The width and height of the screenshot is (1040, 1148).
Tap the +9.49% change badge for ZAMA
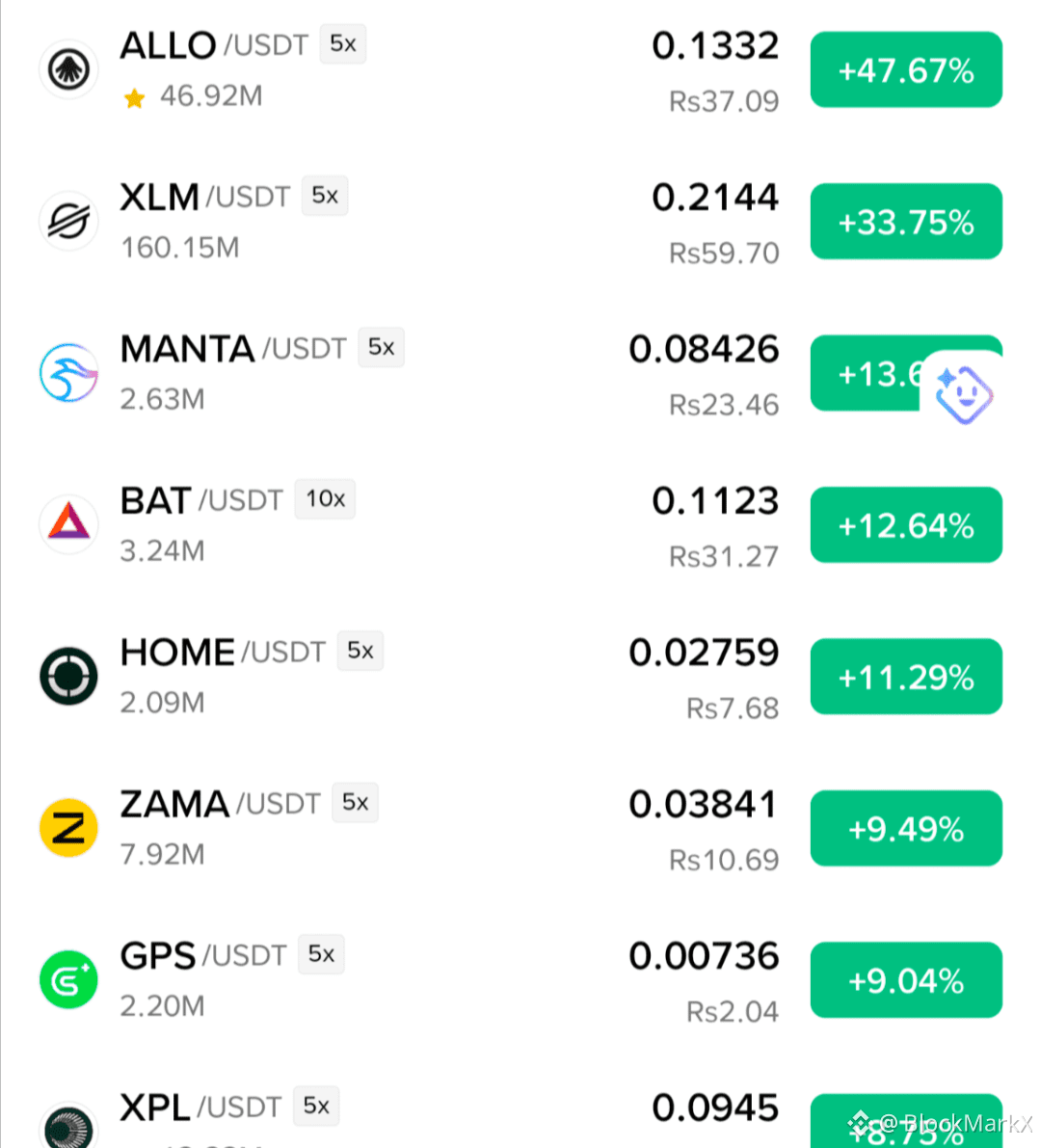pos(906,828)
